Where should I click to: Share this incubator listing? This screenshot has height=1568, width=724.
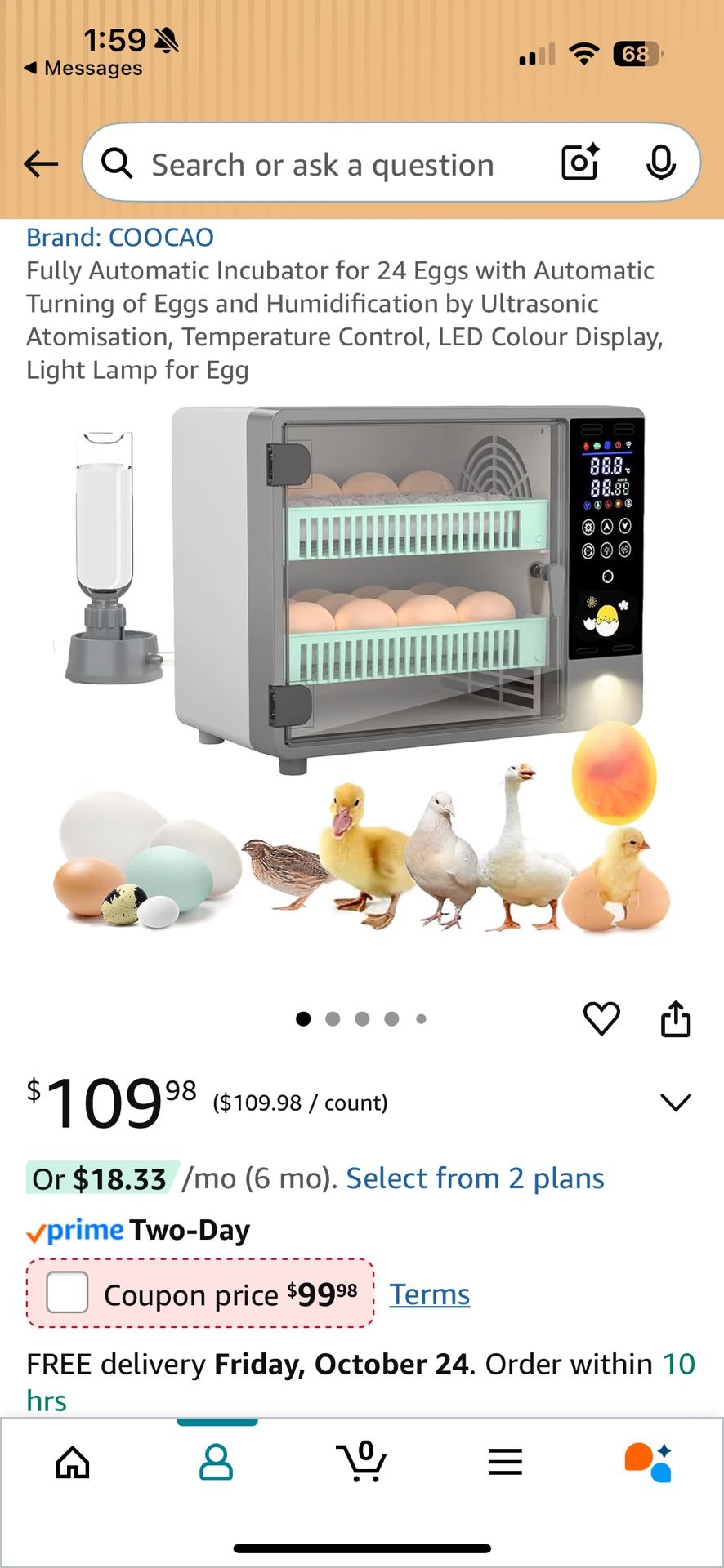coord(675,1017)
